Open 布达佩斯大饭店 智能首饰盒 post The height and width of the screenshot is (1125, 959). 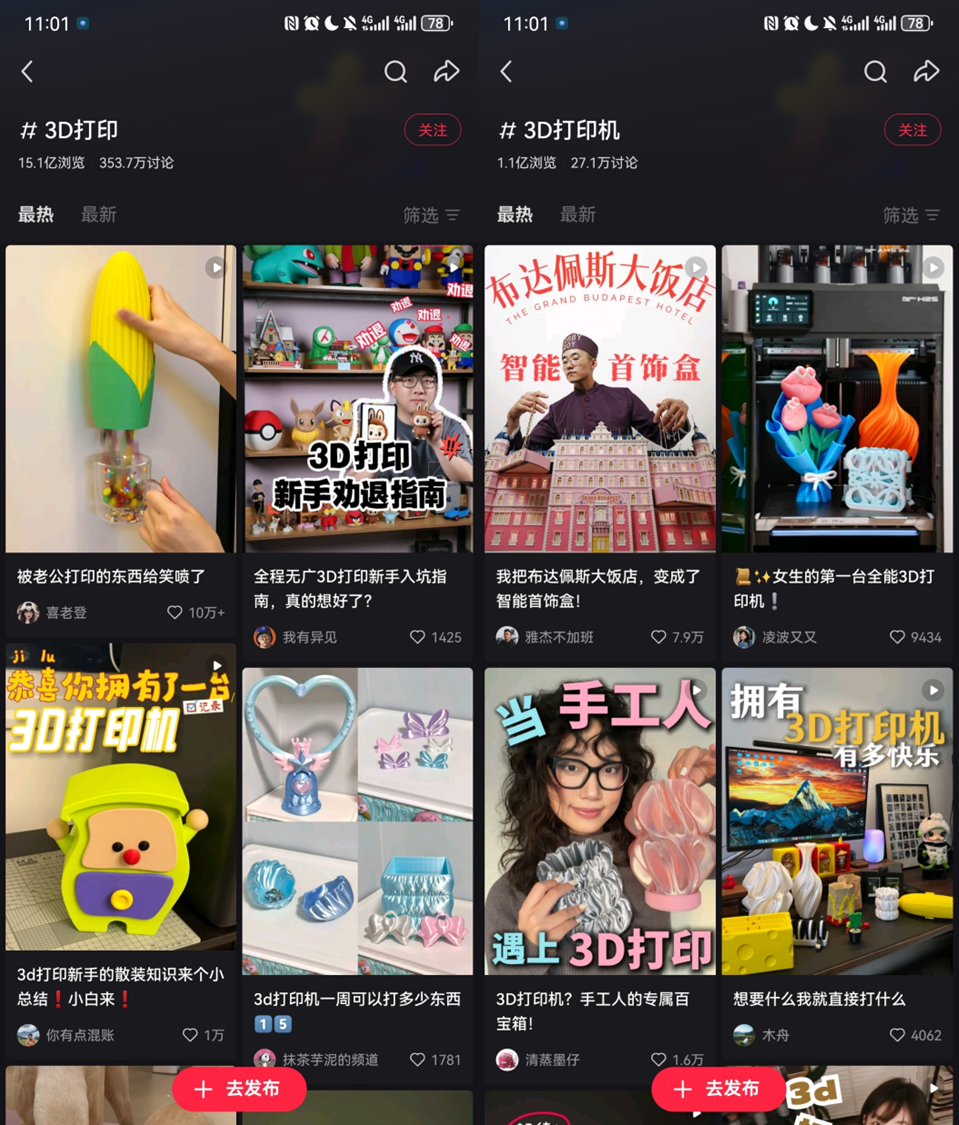[600, 400]
